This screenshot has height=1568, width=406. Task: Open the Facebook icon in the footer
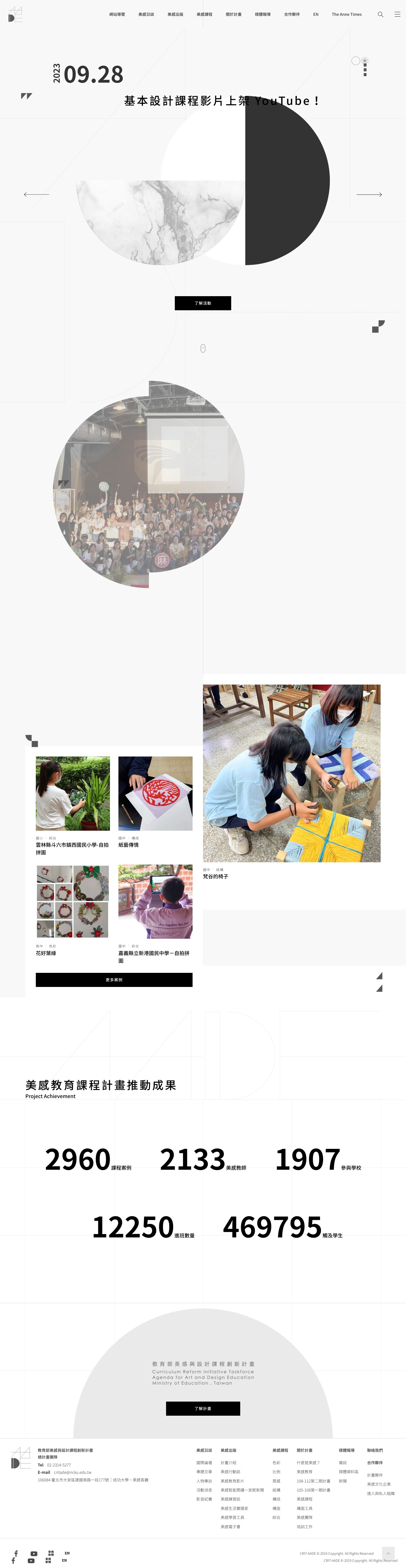[16, 1553]
